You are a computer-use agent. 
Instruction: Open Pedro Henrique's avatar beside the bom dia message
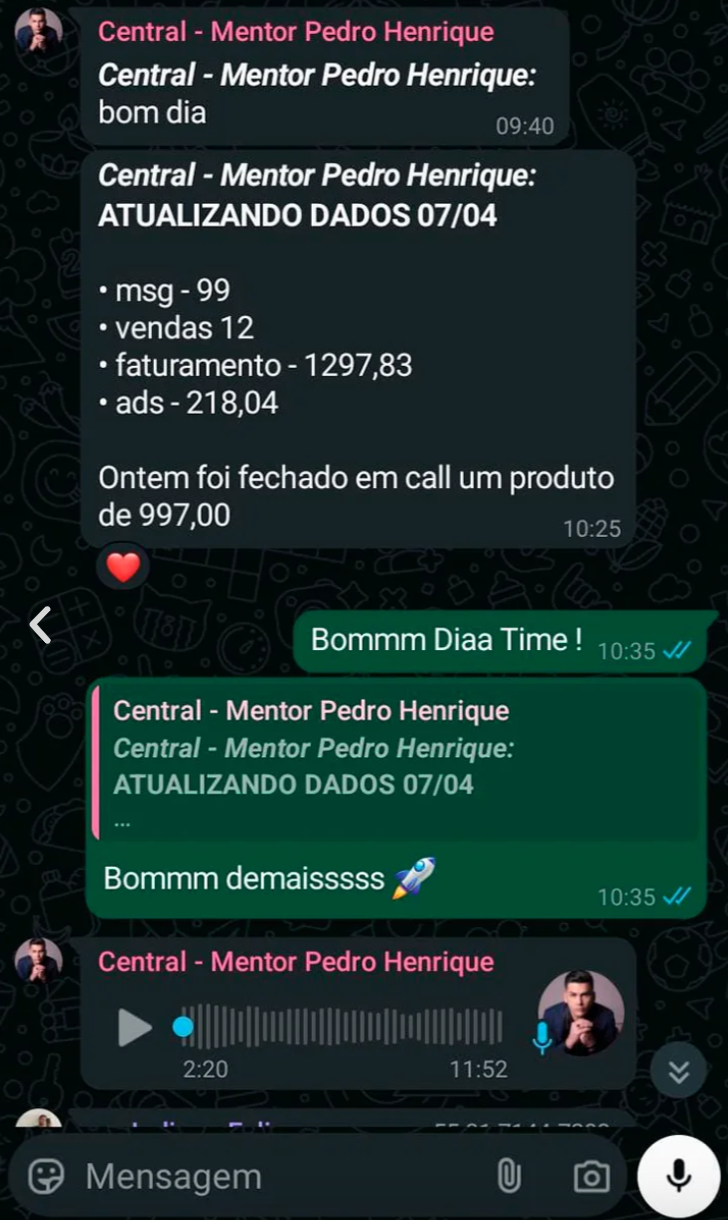[x=39, y=33]
